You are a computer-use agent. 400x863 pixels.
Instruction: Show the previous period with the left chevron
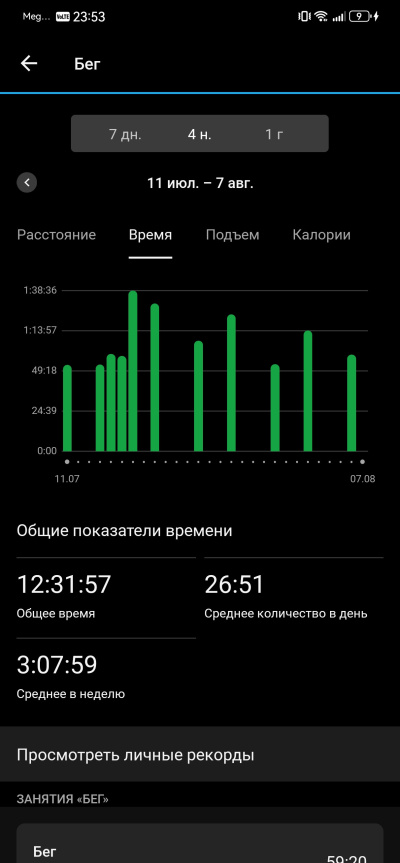pos(27,183)
